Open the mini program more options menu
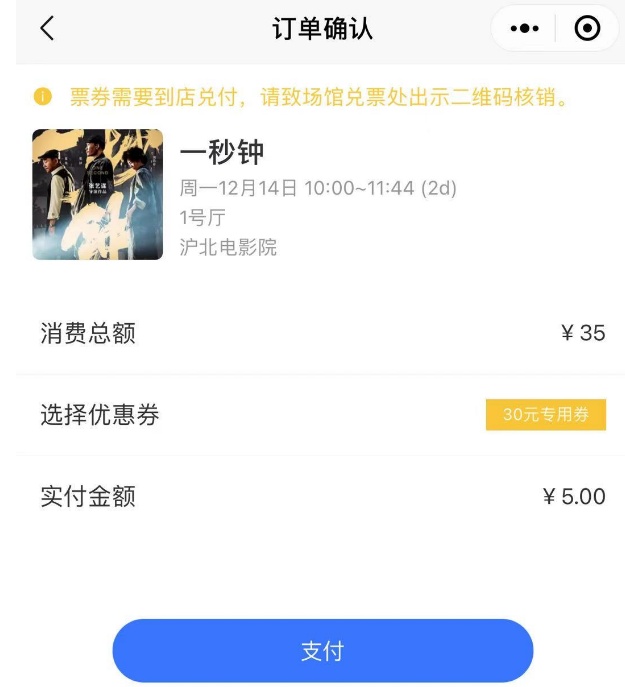The width and height of the screenshot is (625, 687). click(524, 28)
